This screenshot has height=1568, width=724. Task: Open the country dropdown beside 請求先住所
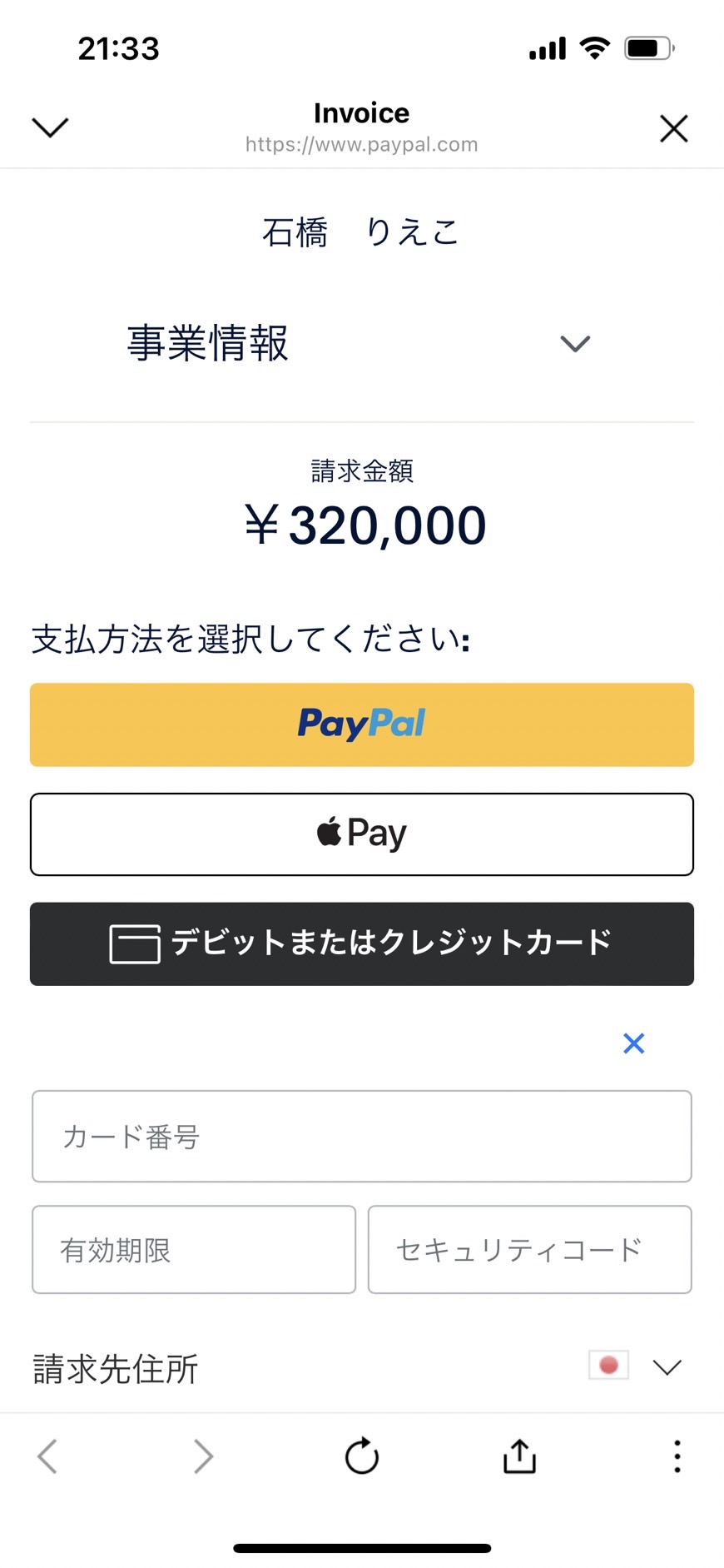[636, 1366]
